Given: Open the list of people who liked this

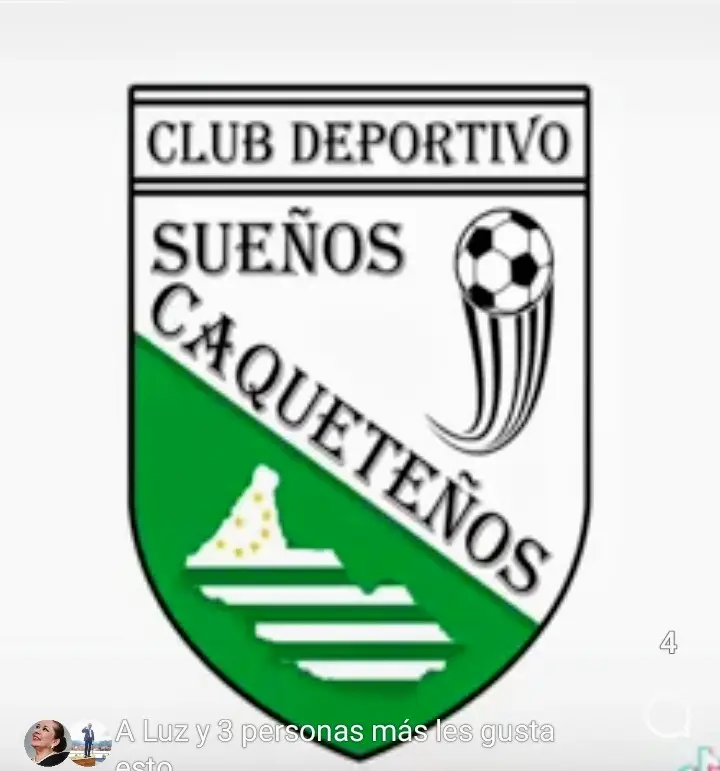Looking at the screenshot, I should point(335,733).
